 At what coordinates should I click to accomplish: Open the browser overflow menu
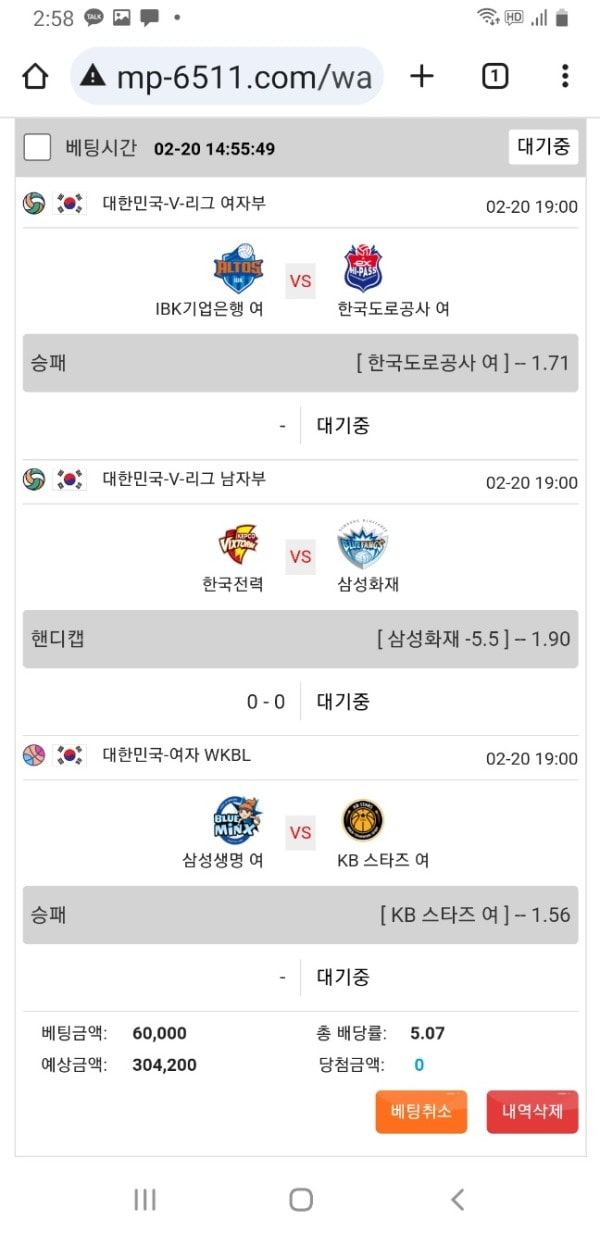pyautogui.click(x=565, y=76)
